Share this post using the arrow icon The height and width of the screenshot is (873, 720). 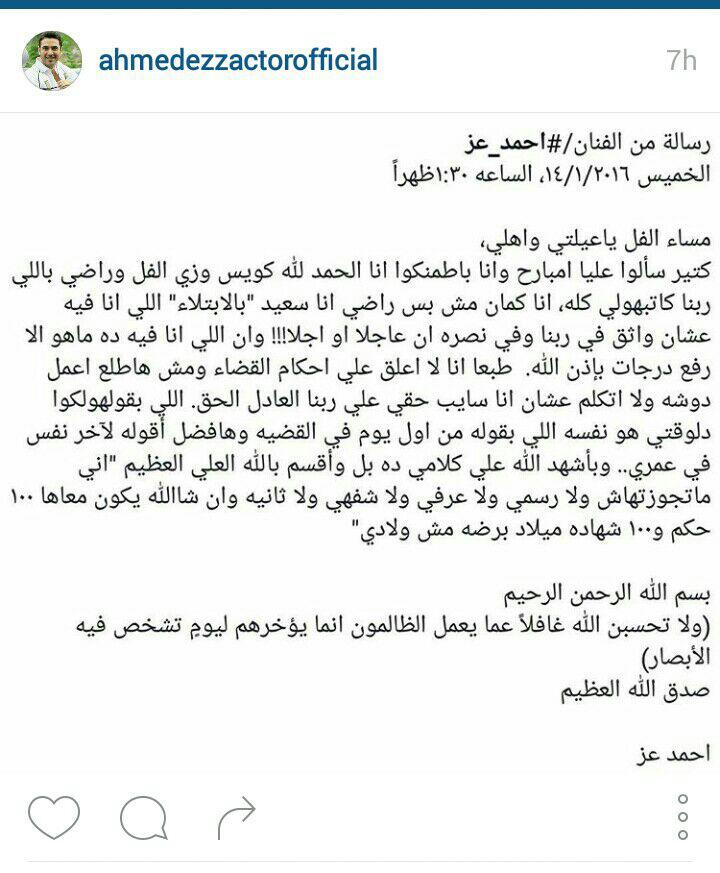click(236, 817)
